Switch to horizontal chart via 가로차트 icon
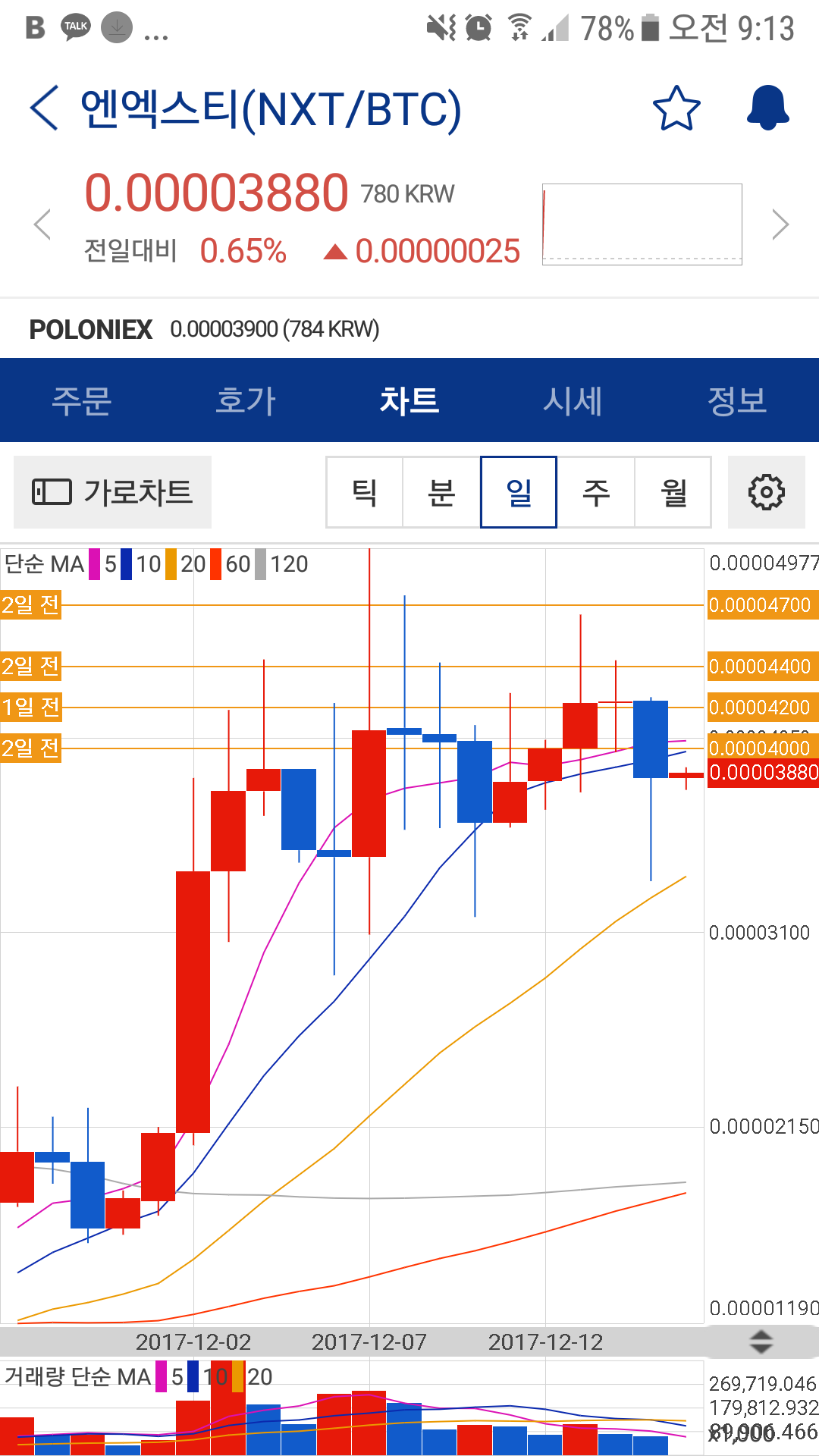 (x=112, y=492)
